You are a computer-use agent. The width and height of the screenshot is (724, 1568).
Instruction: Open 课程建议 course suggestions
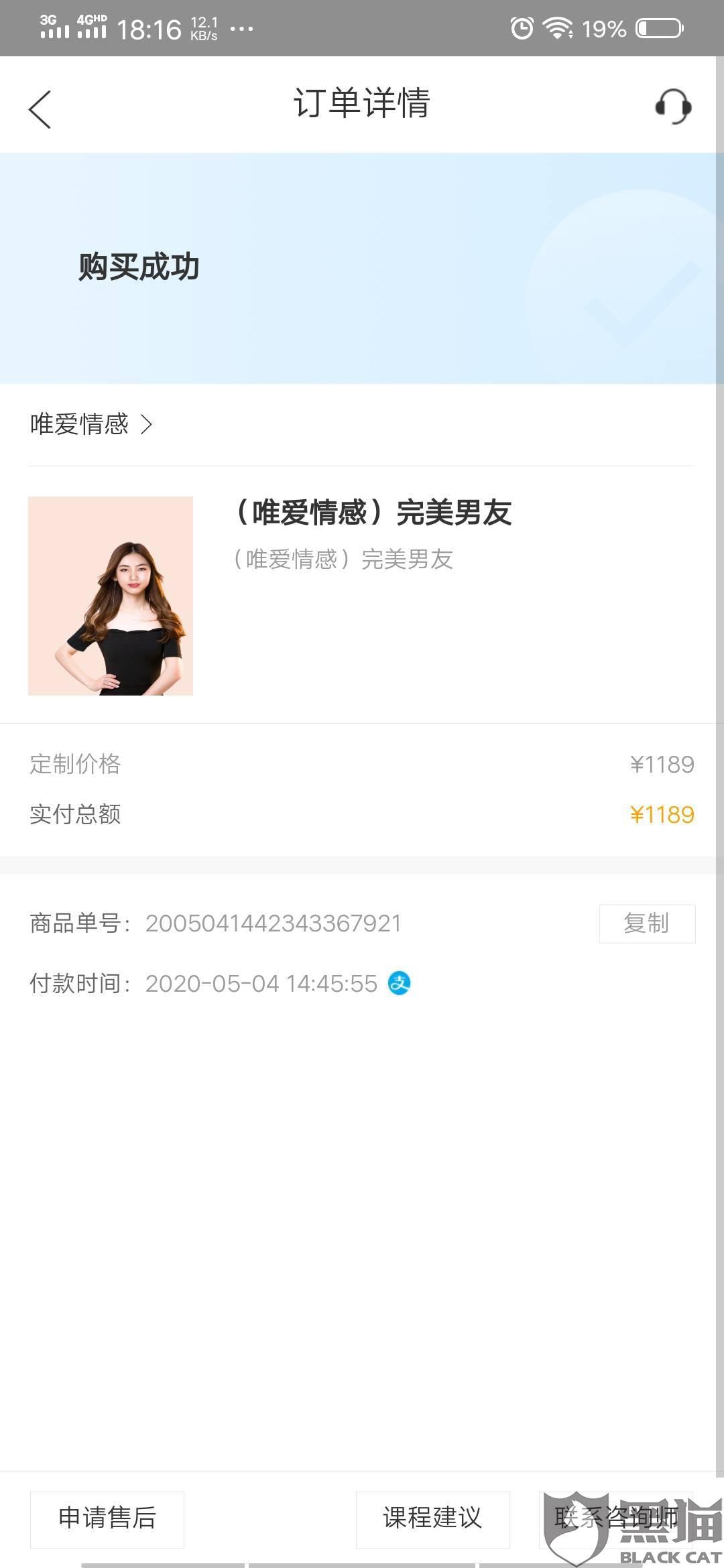pos(432,1518)
